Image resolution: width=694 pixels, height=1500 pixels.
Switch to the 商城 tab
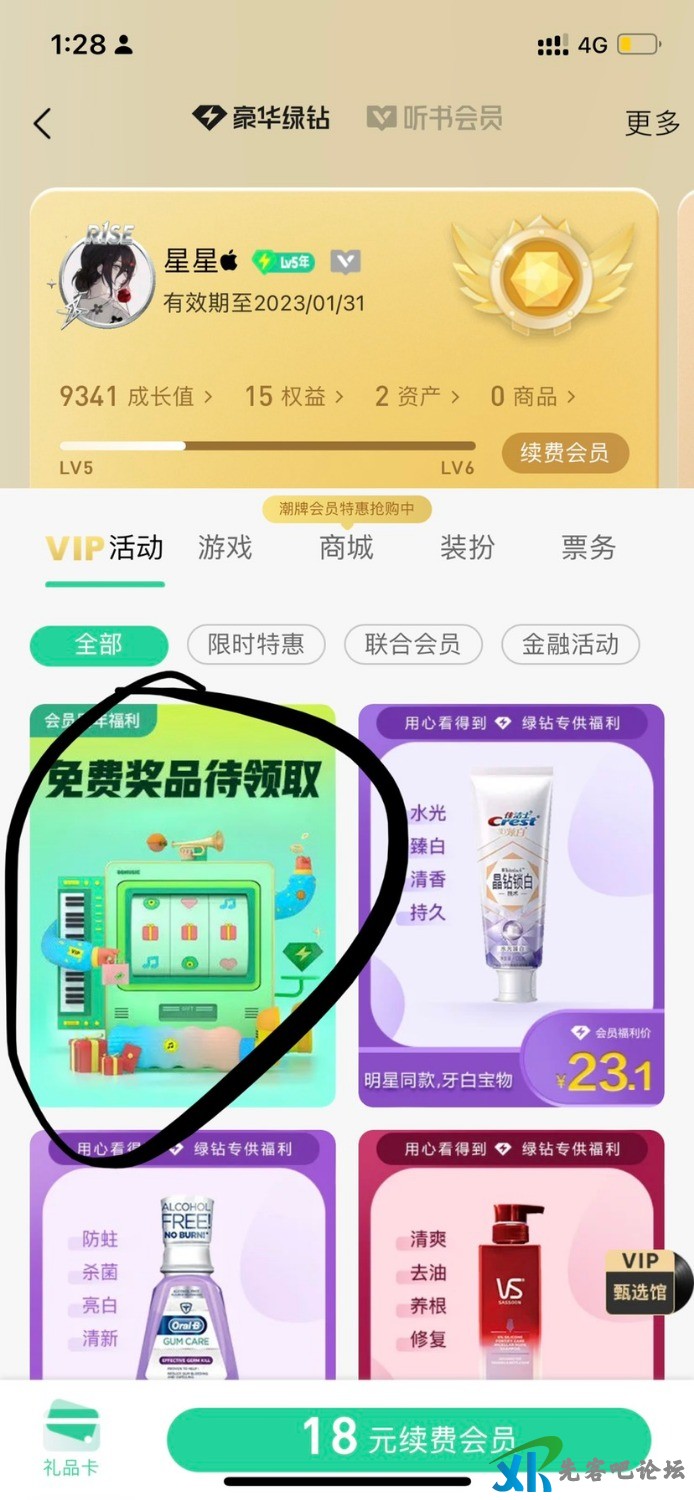pos(346,548)
